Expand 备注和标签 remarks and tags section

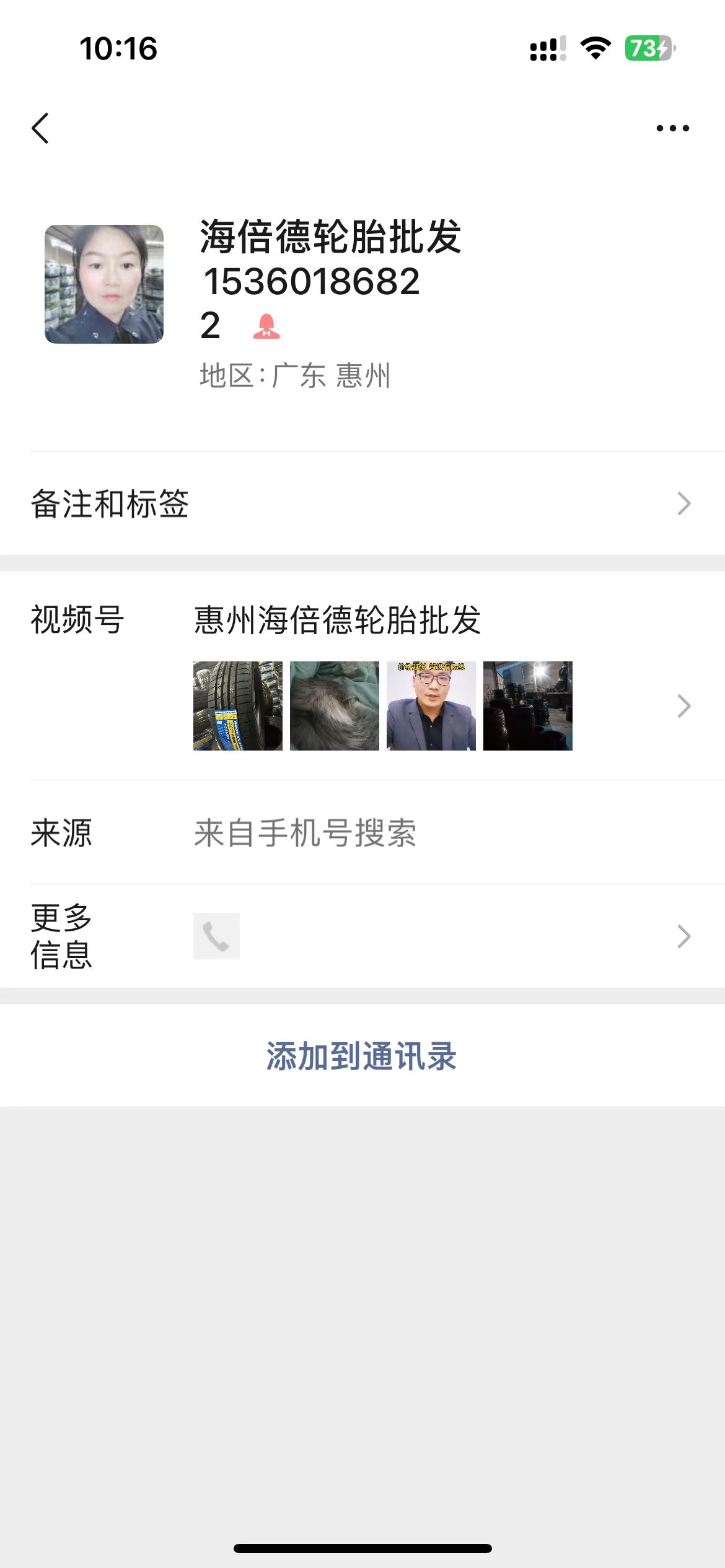[362, 505]
